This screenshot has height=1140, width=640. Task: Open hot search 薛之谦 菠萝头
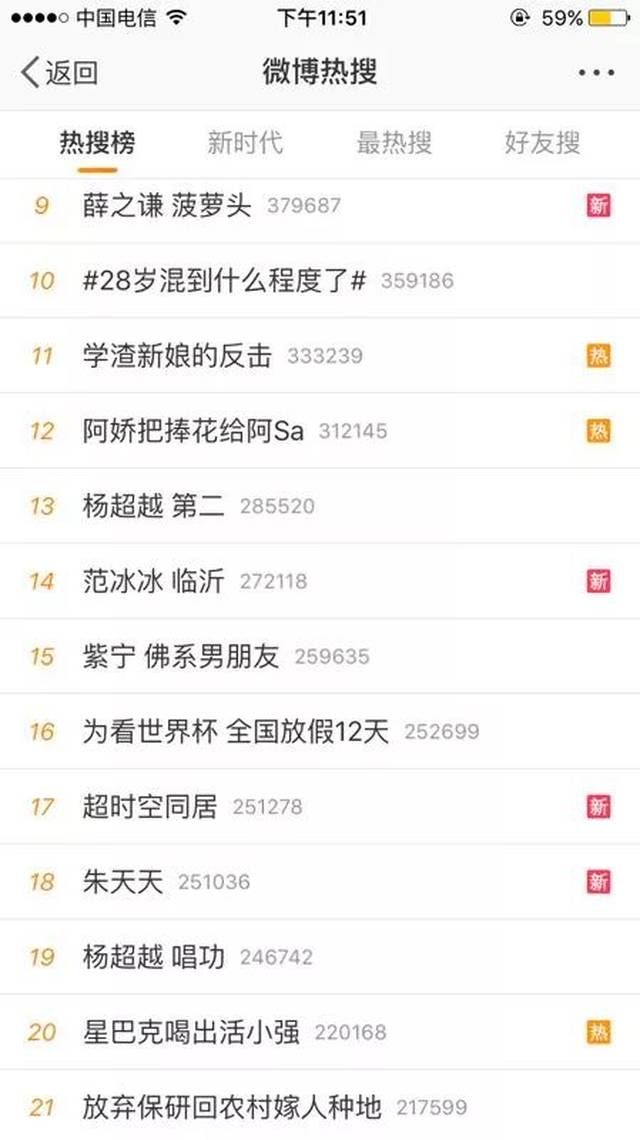coord(167,206)
